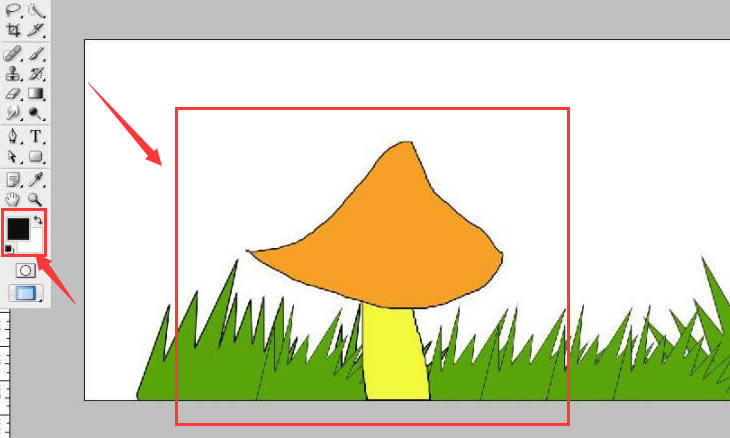
Task: Pick the pen tool
Action: [14, 137]
